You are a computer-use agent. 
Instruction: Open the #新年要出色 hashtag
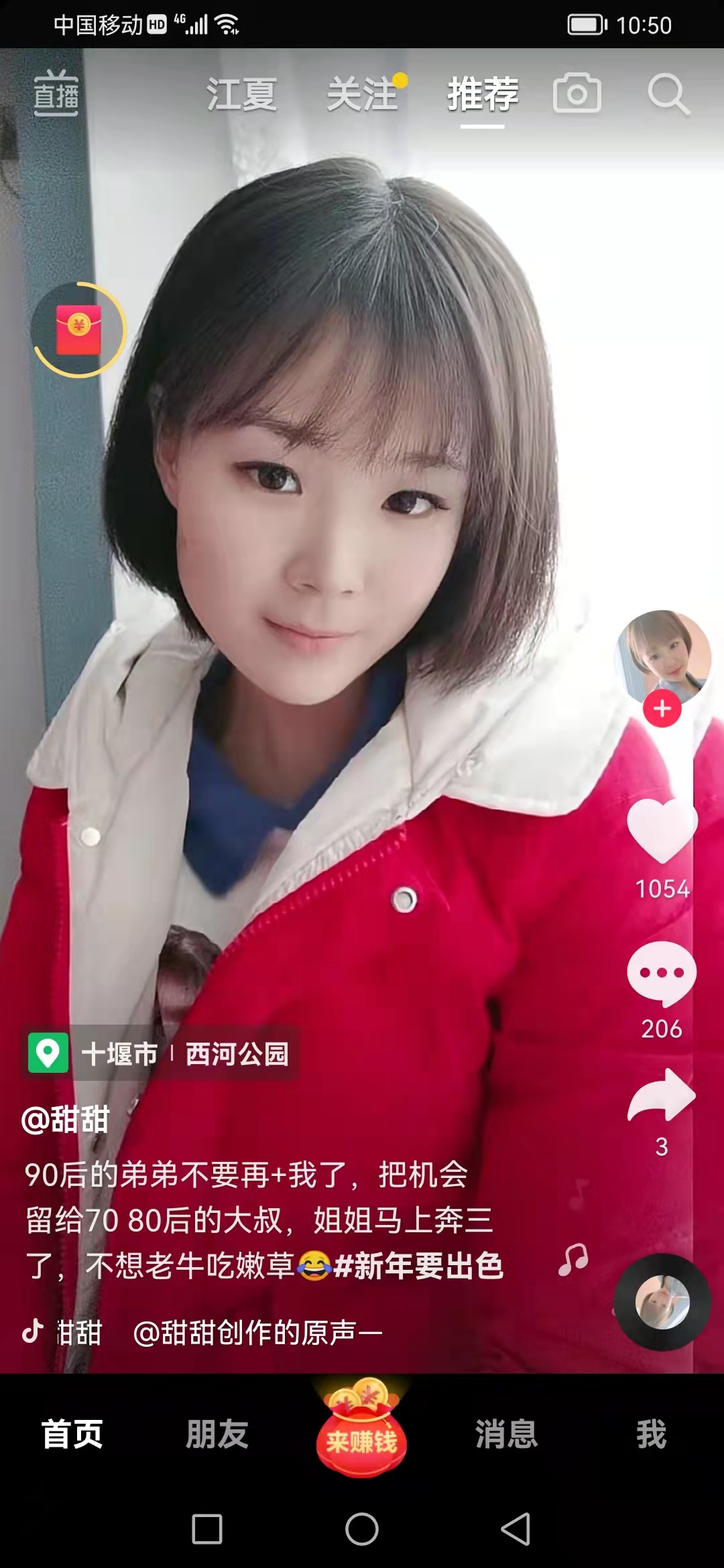[x=419, y=1266]
